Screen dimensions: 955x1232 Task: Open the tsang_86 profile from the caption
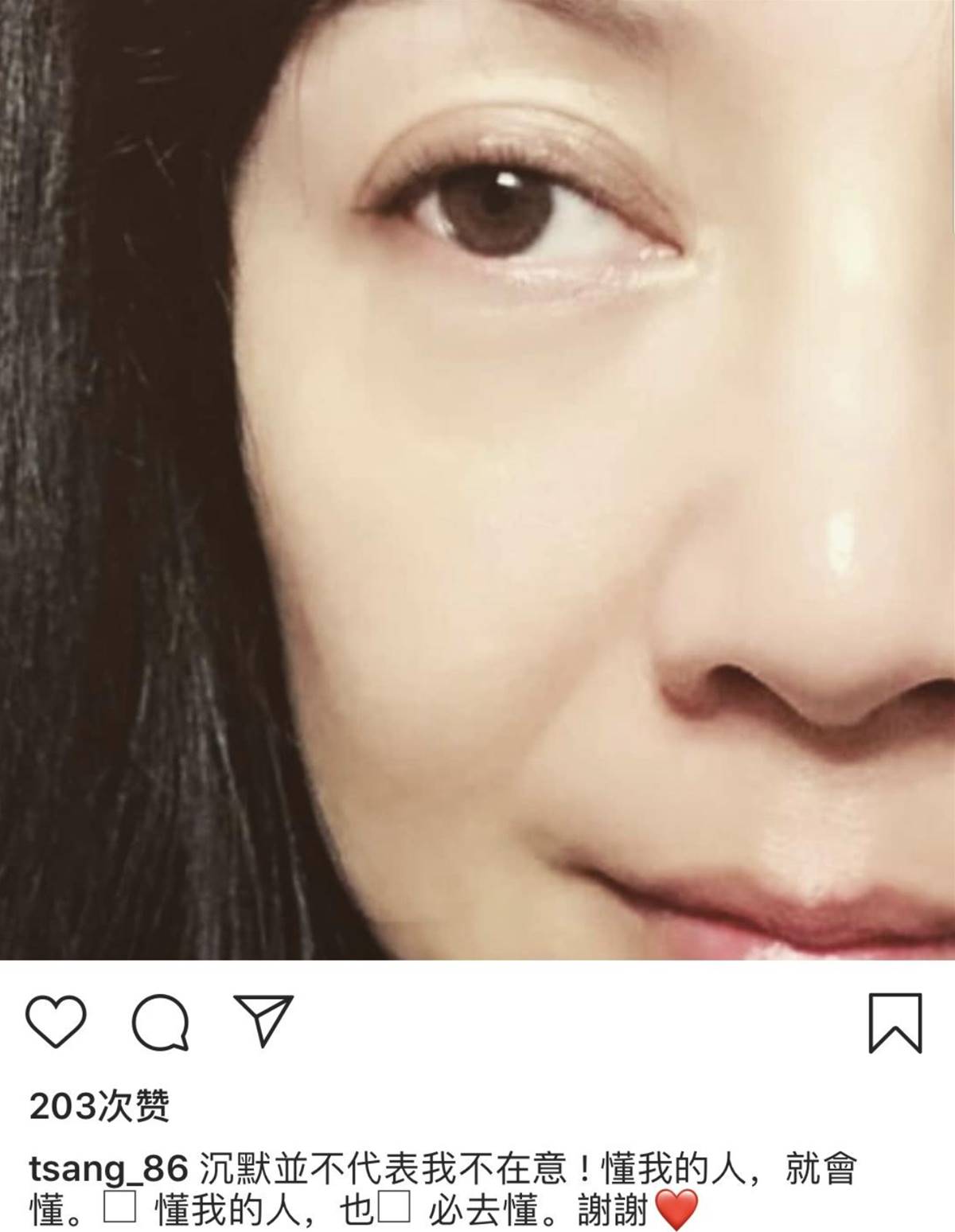tap(108, 1171)
